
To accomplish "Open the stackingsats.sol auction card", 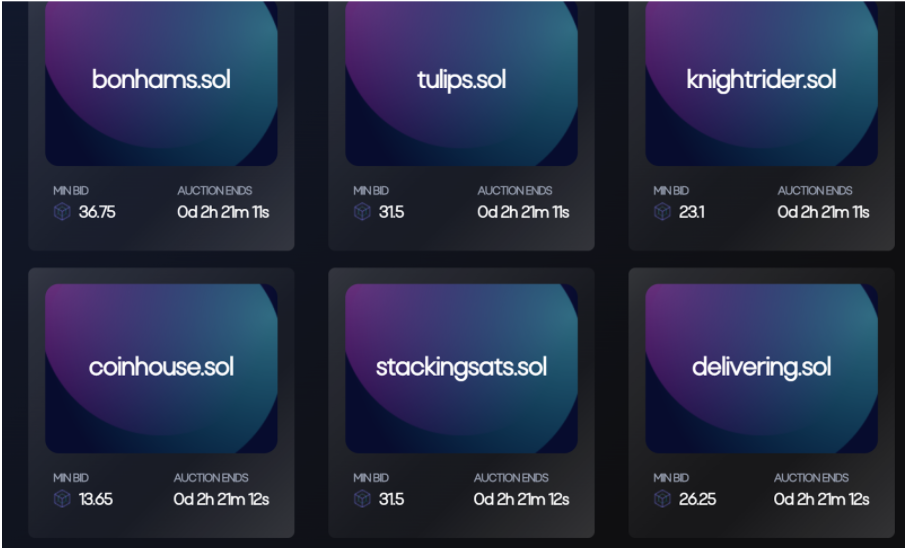I will (461, 367).
